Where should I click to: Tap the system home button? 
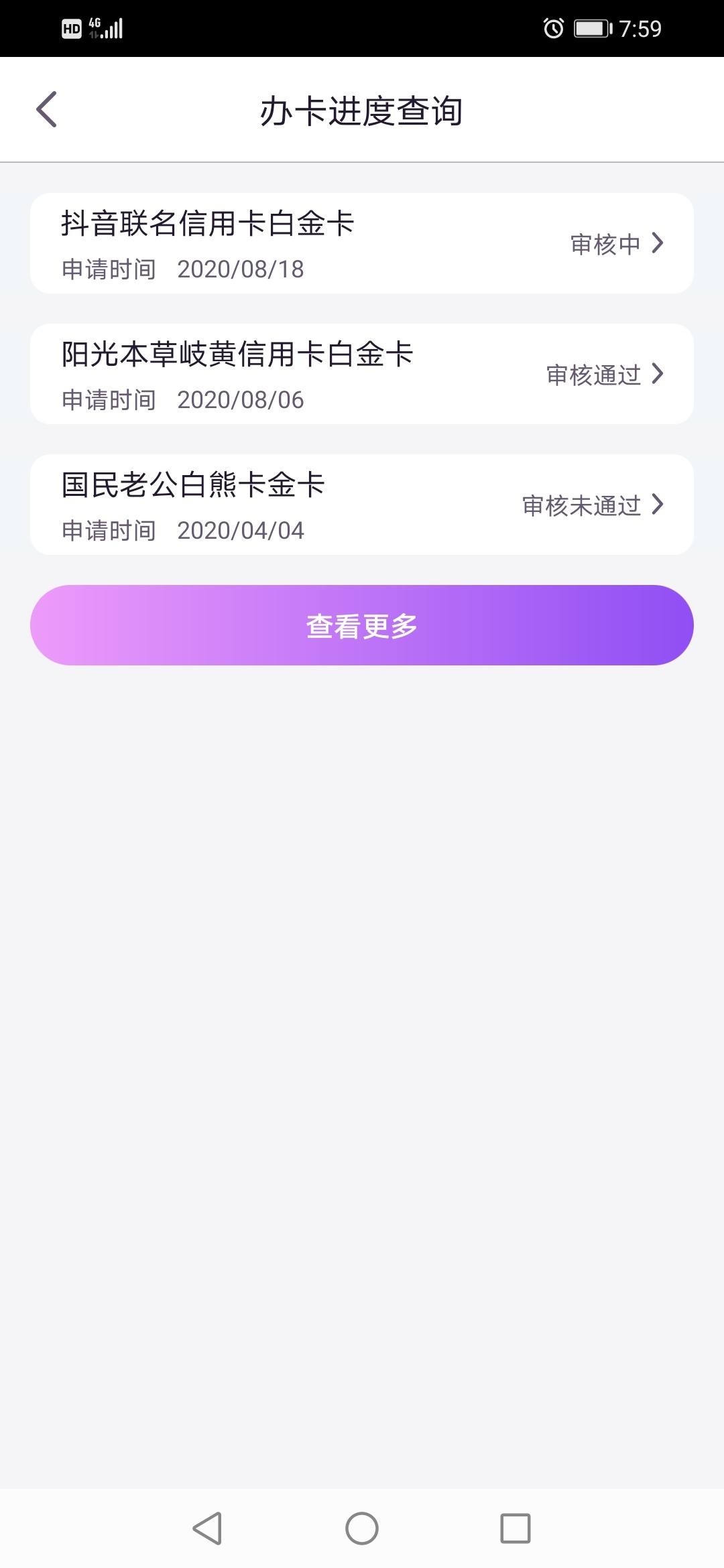point(362,1528)
